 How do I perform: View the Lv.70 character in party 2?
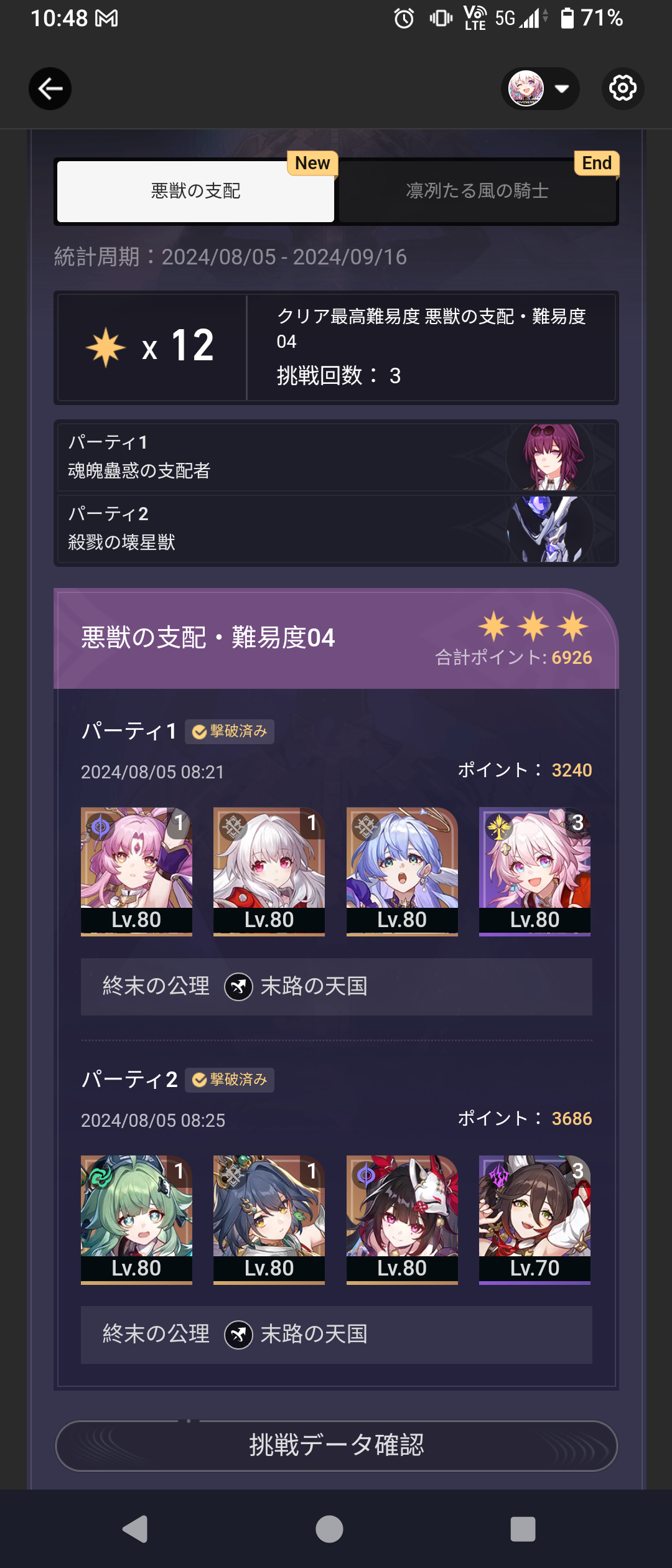coord(534,1219)
